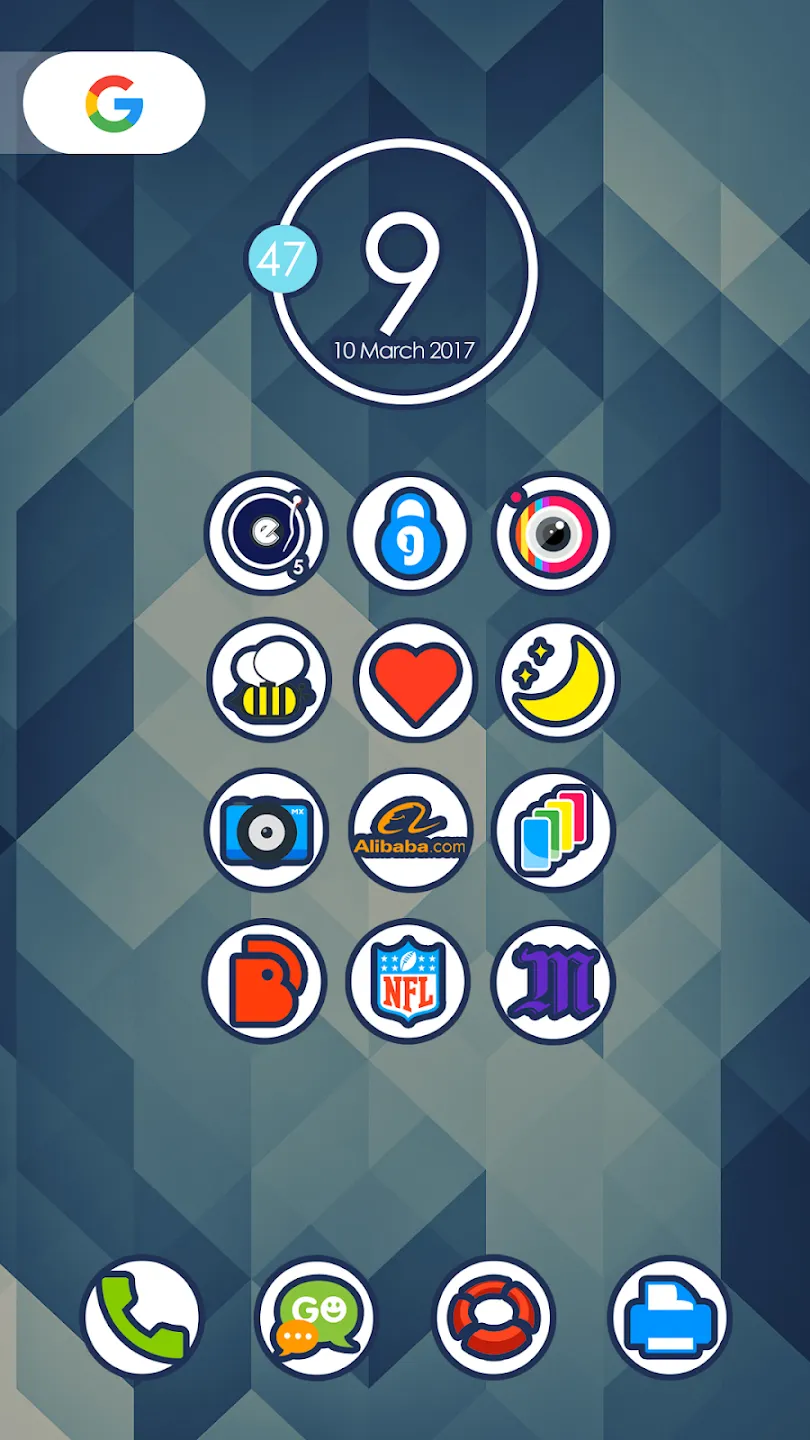810x1440 pixels.
Task: Launch the blue printer app
Action: point(670,1317)
